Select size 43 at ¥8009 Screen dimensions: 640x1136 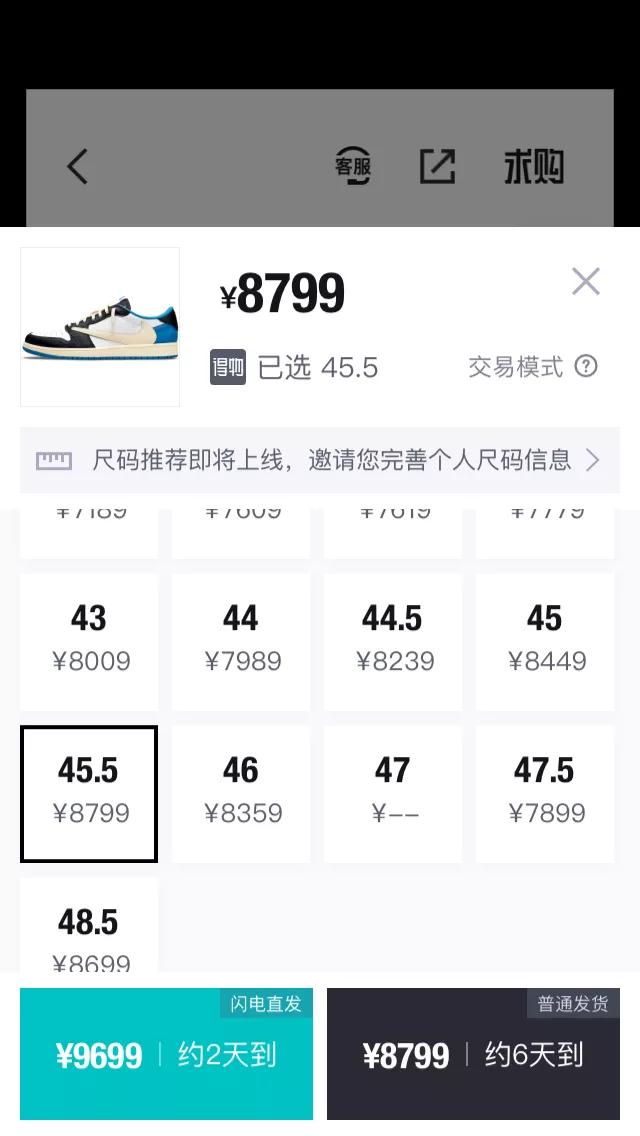(89, 640)
